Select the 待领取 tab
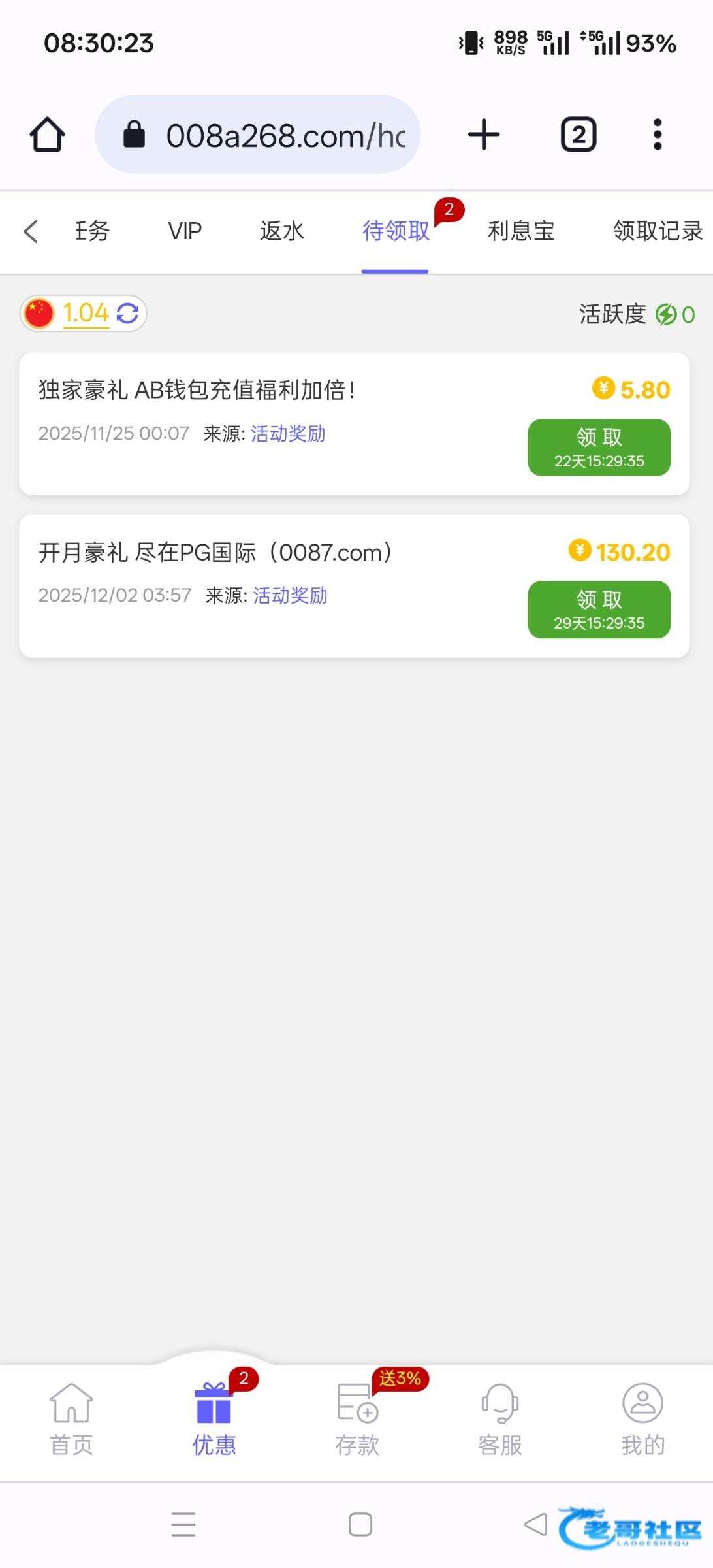This screenshot has height=1568, width=713. [396, 231]
